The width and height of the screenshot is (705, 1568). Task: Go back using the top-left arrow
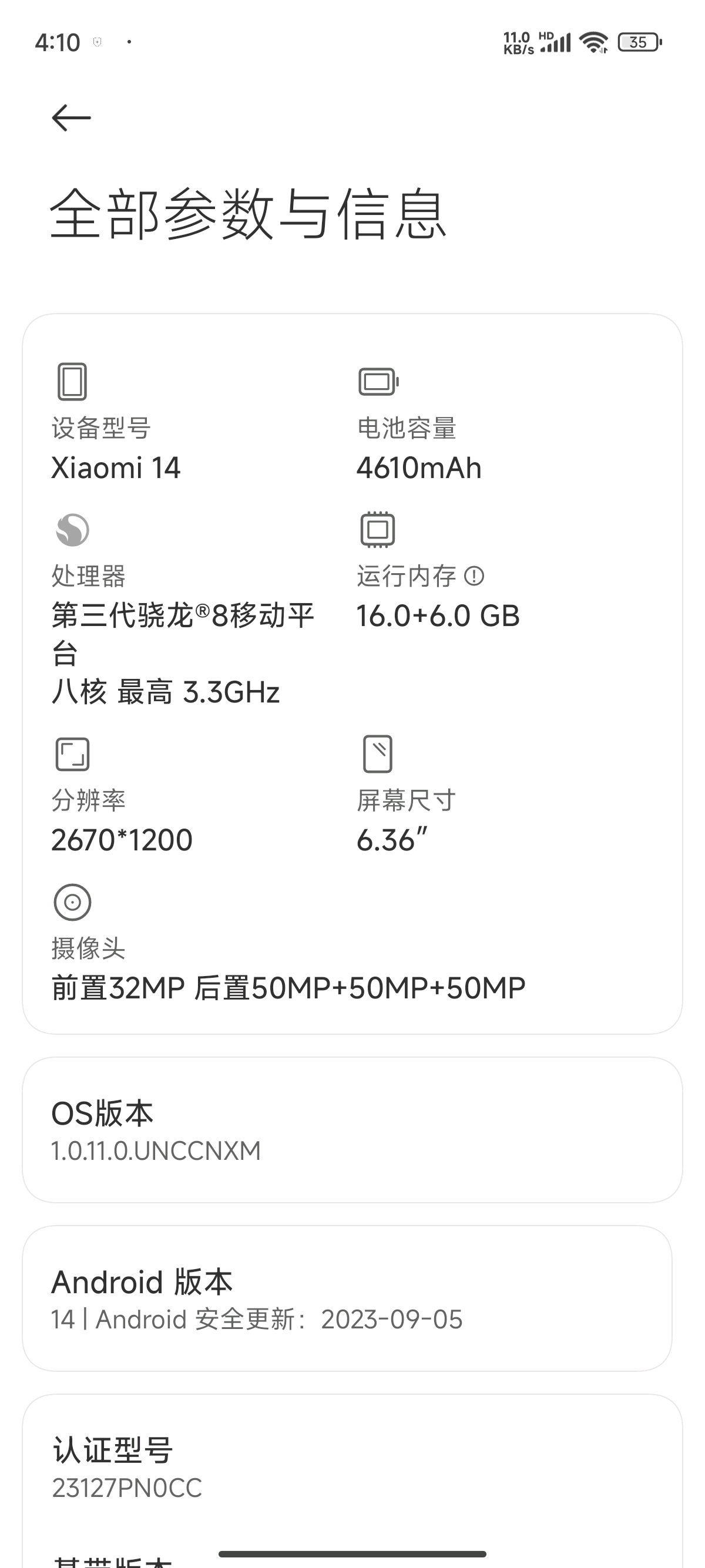(x=71, y=117)
